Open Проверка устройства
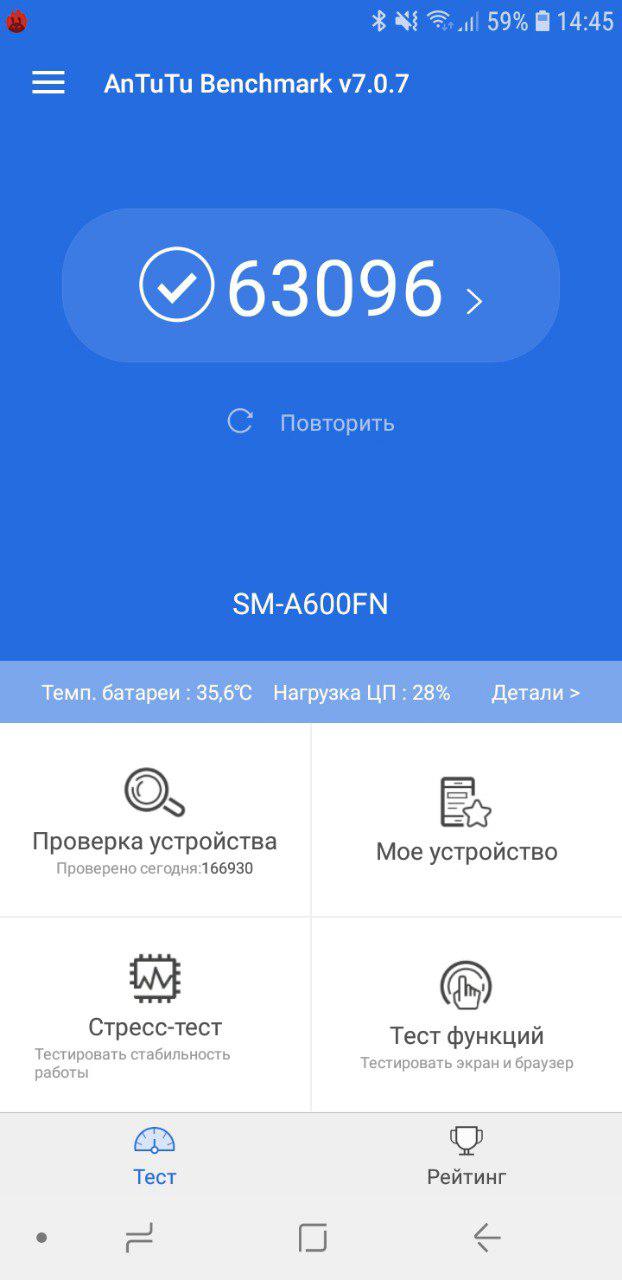Image resolution: width=622 pixels, height=1280 pixels. 155,820
